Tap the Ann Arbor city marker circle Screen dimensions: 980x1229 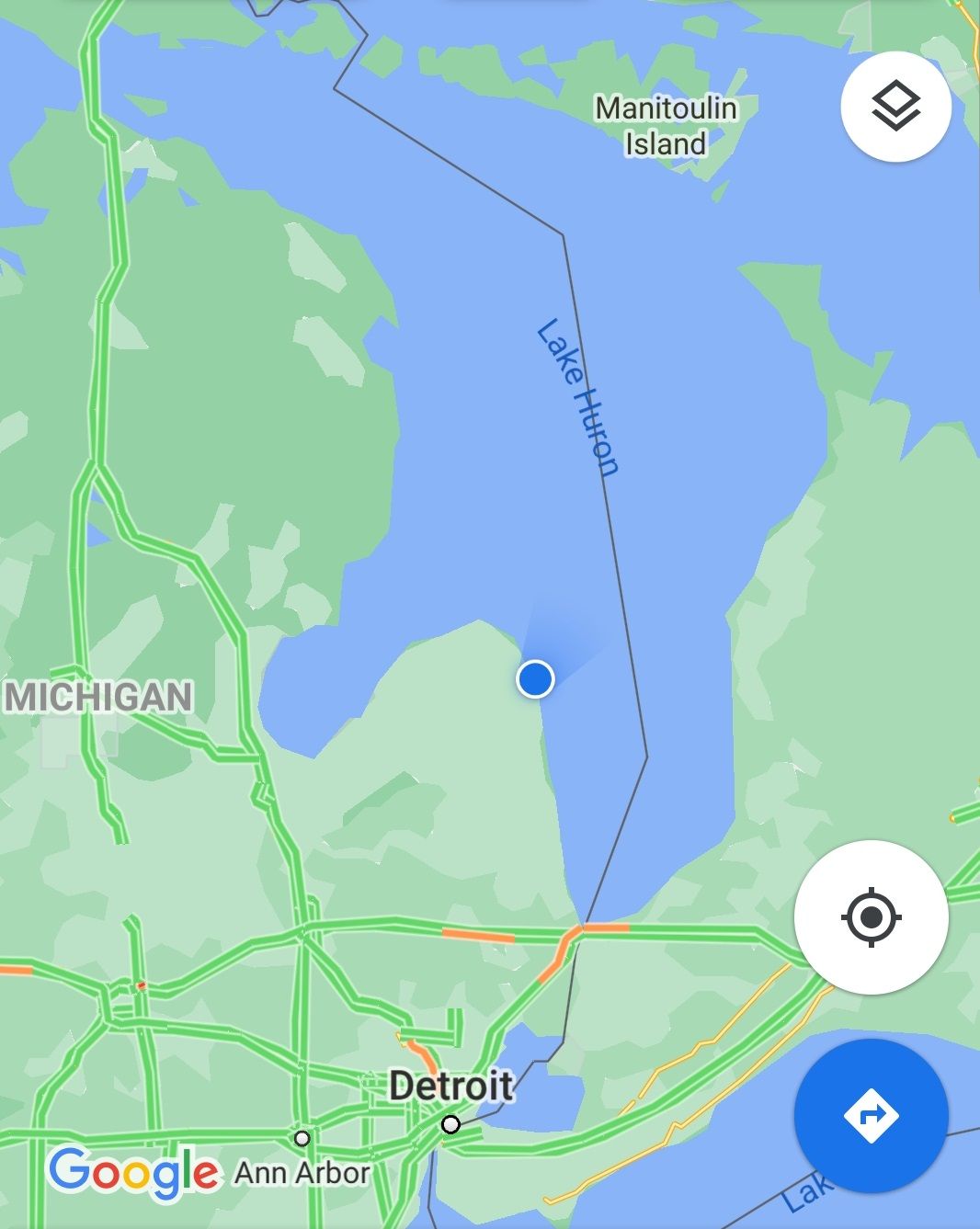[x=303, y=1139]
